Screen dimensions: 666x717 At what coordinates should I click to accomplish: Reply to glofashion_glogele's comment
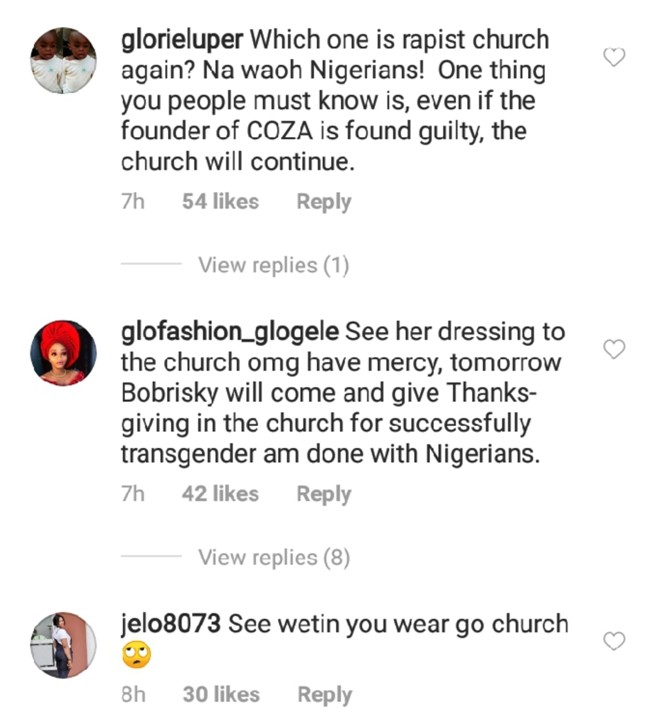(324, 494)
